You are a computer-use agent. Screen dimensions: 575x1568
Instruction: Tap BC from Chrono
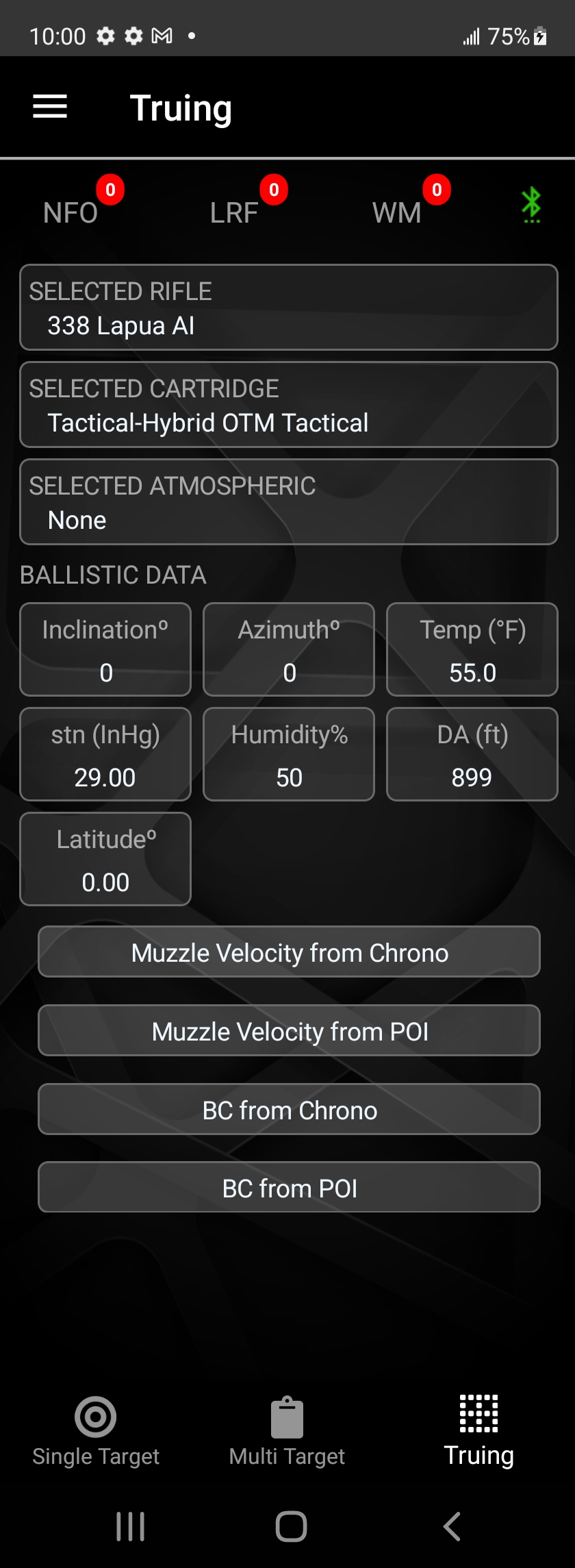(x=287, y=1109)
